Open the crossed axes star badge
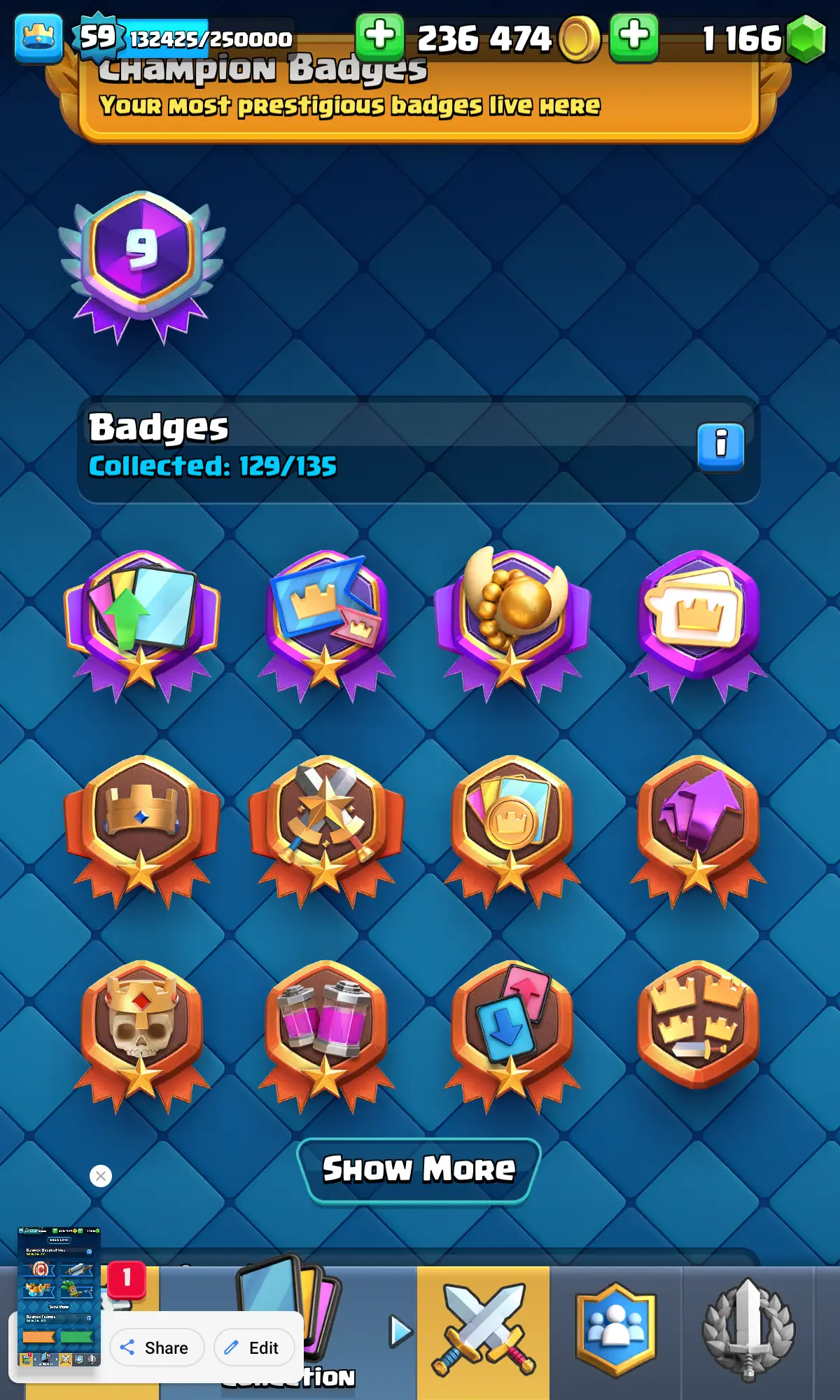 (326, 824)
